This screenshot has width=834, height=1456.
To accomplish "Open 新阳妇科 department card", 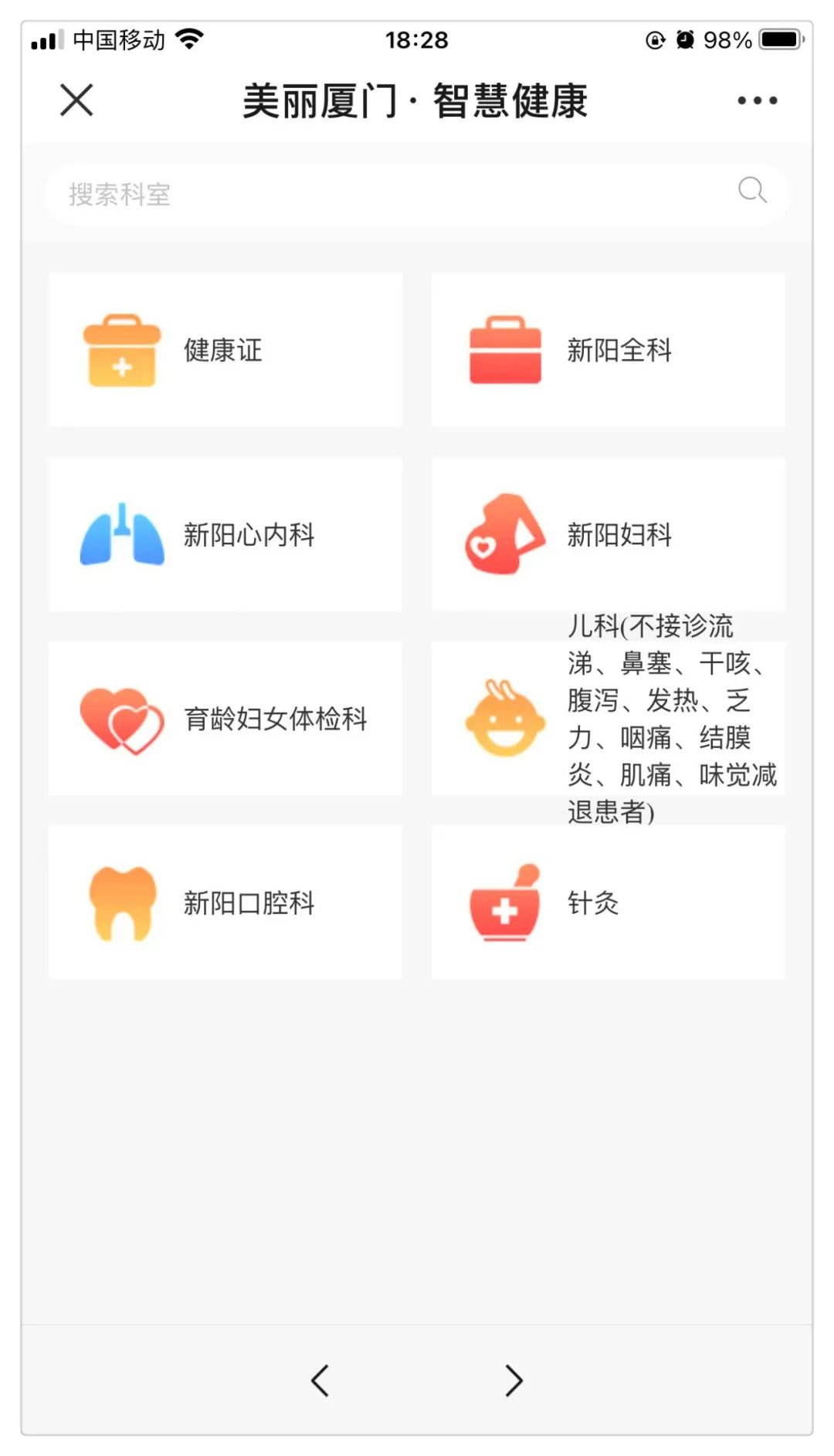I will (x=608, y=534).
